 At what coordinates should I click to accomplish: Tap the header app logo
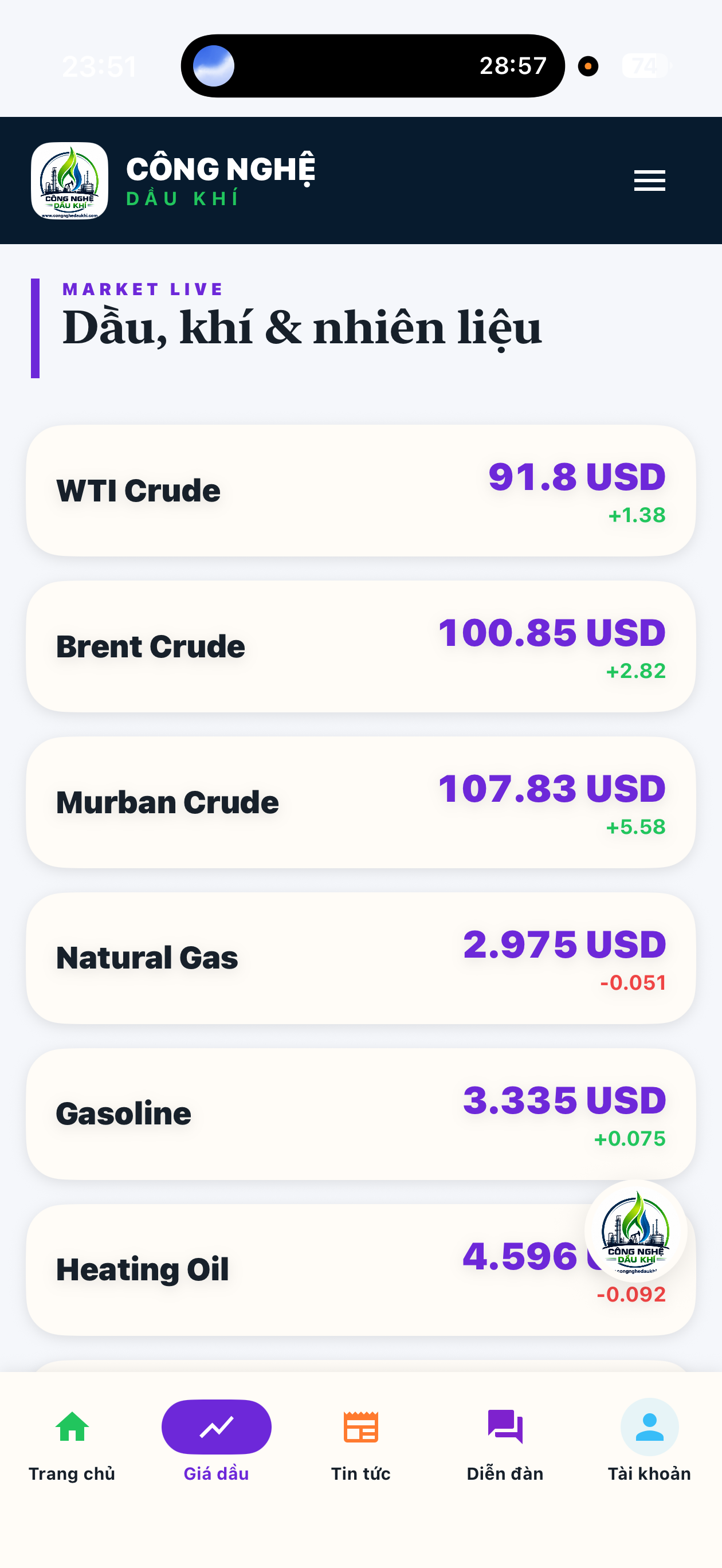coord(69,181)
